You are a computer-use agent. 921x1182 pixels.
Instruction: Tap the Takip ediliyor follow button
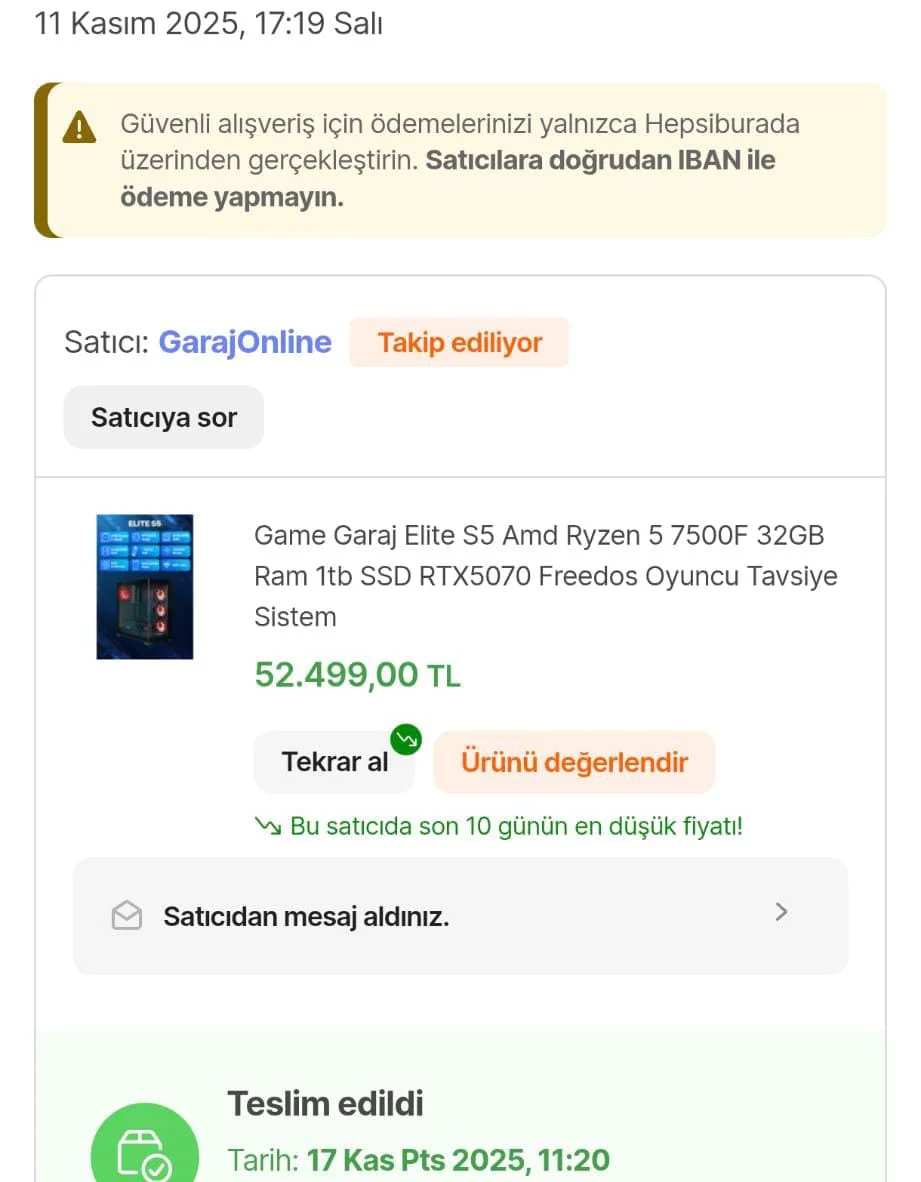pos(459,342)
